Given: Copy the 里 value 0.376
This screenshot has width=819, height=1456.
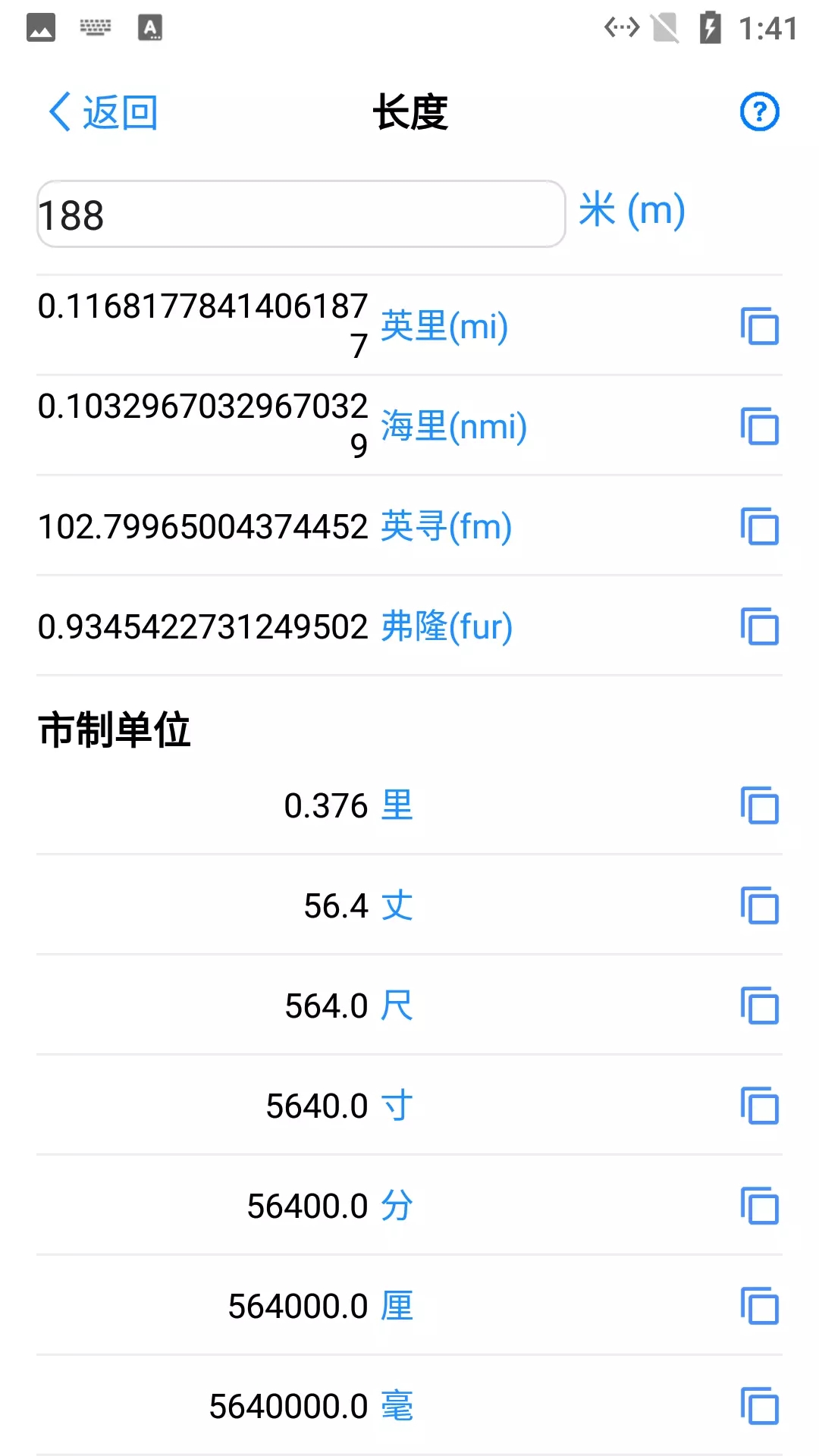Looking at the screenshot, I should (761, 805).
